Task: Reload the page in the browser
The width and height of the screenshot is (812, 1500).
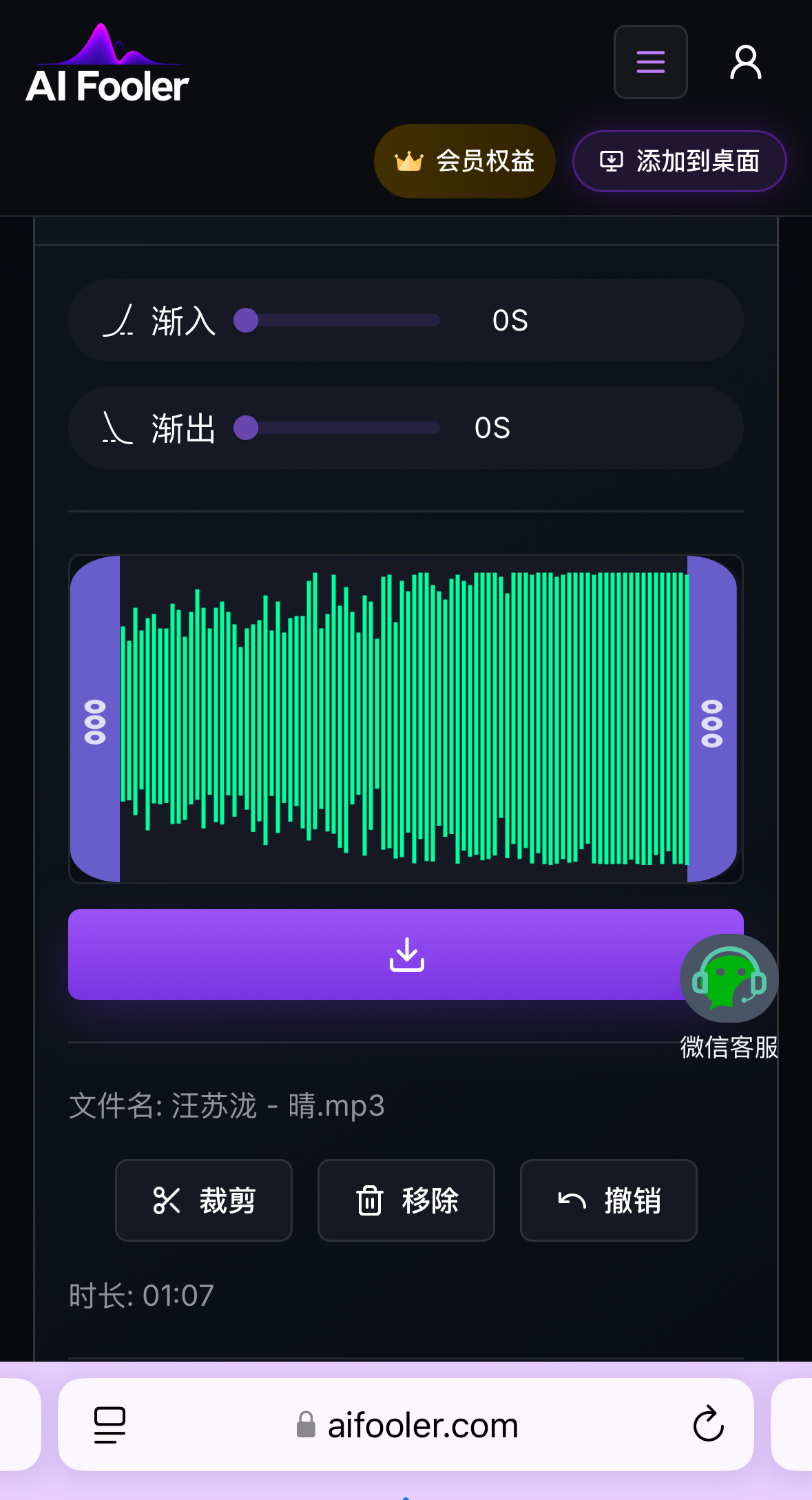Action: 708,1424
